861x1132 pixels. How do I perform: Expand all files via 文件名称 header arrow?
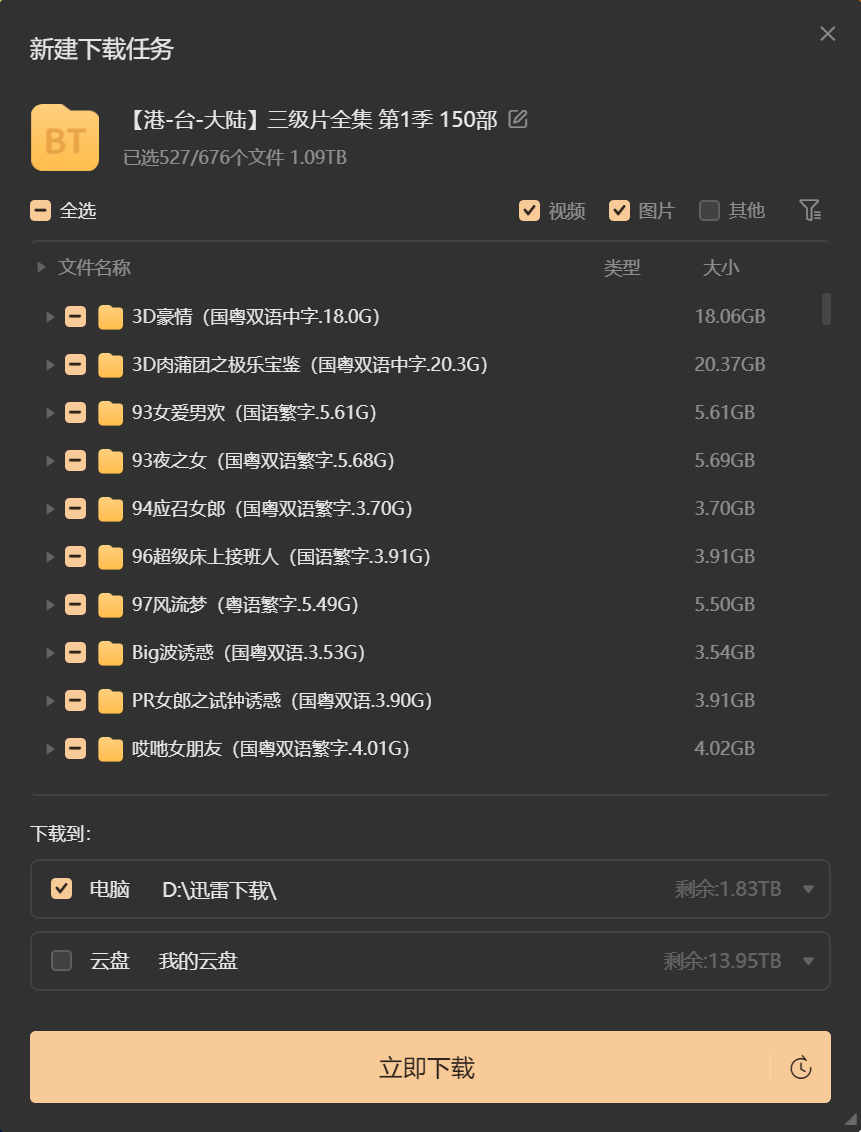tap(41, 267)
